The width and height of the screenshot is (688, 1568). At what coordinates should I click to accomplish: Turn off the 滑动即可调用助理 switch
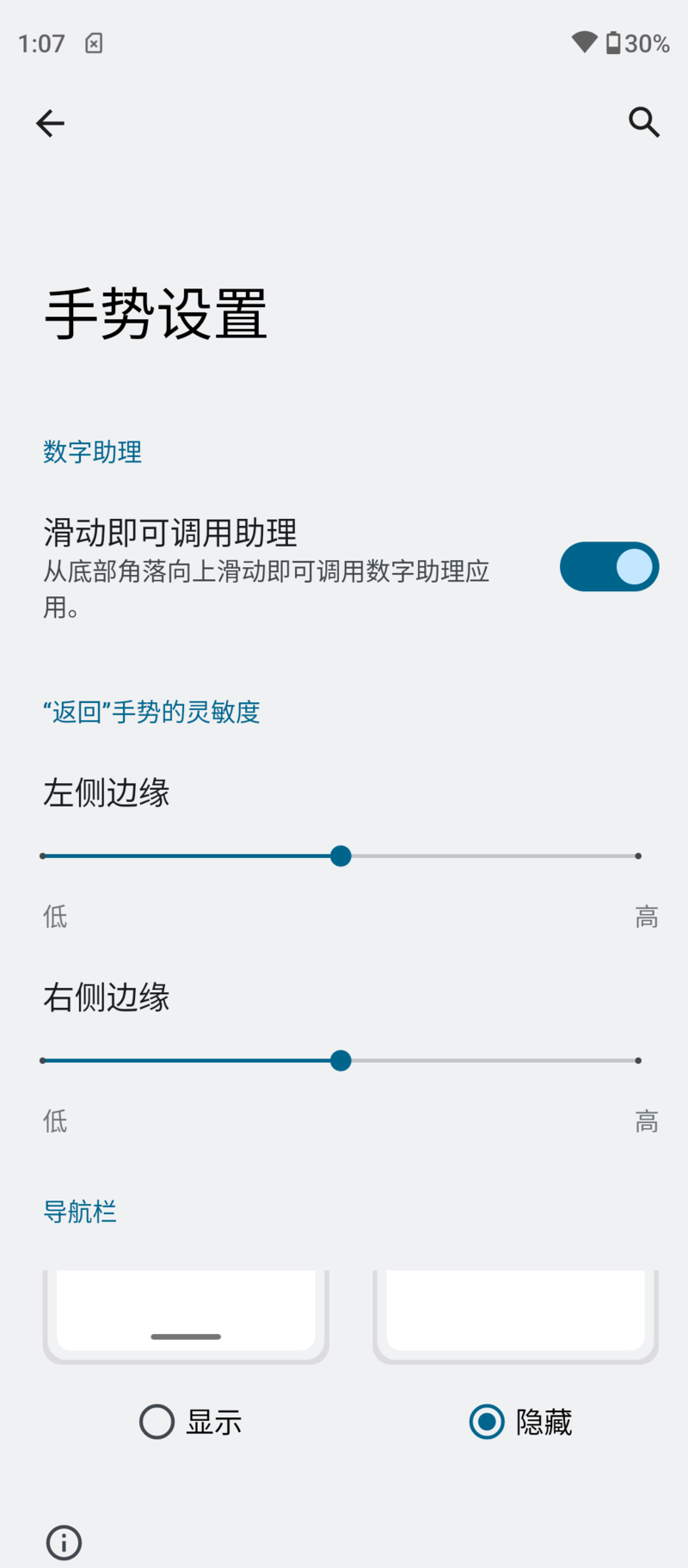(x=609, y=567)
